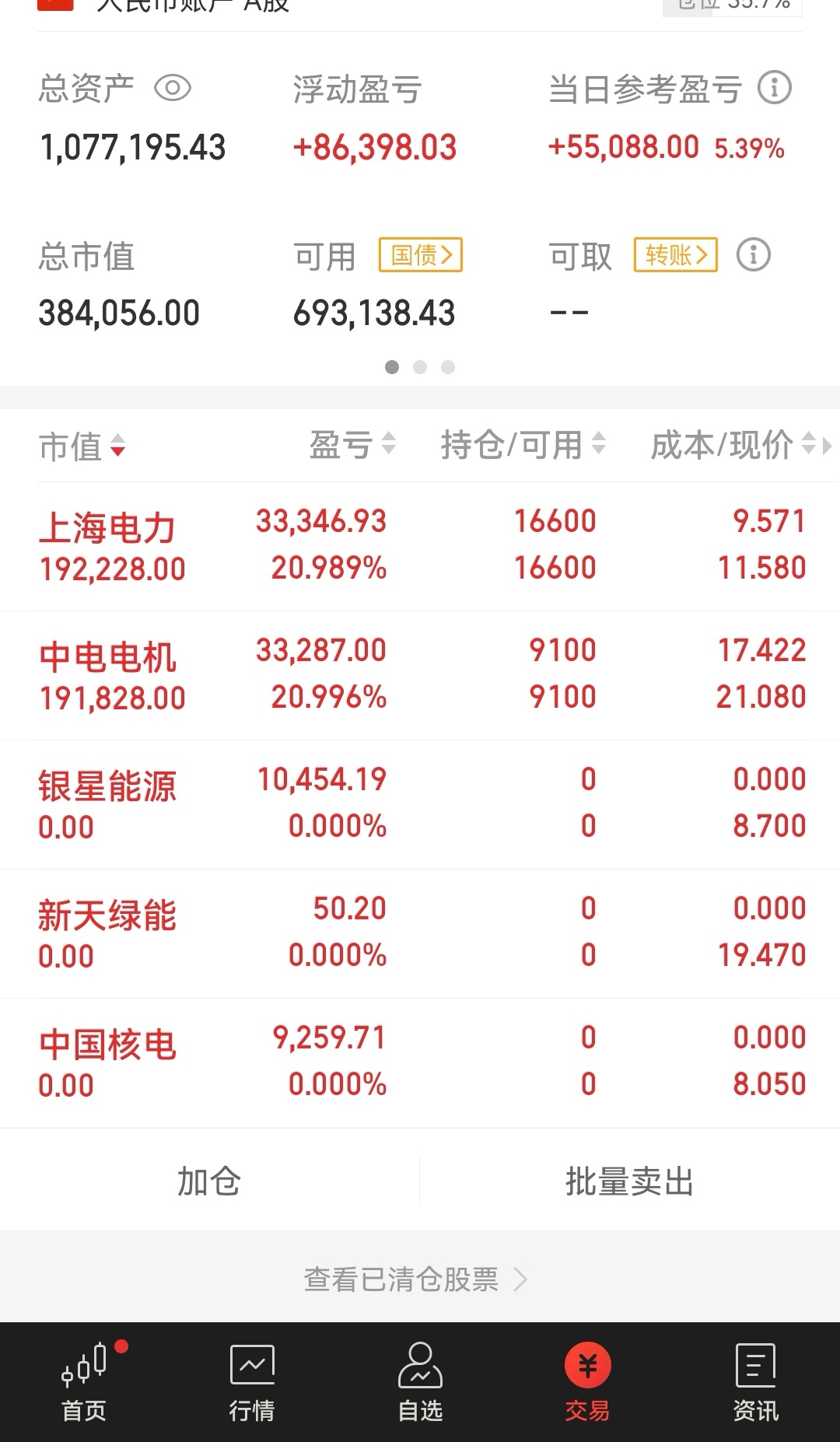
Task: Tap the 转账 transfer button
Action: (x=675, y=255)
